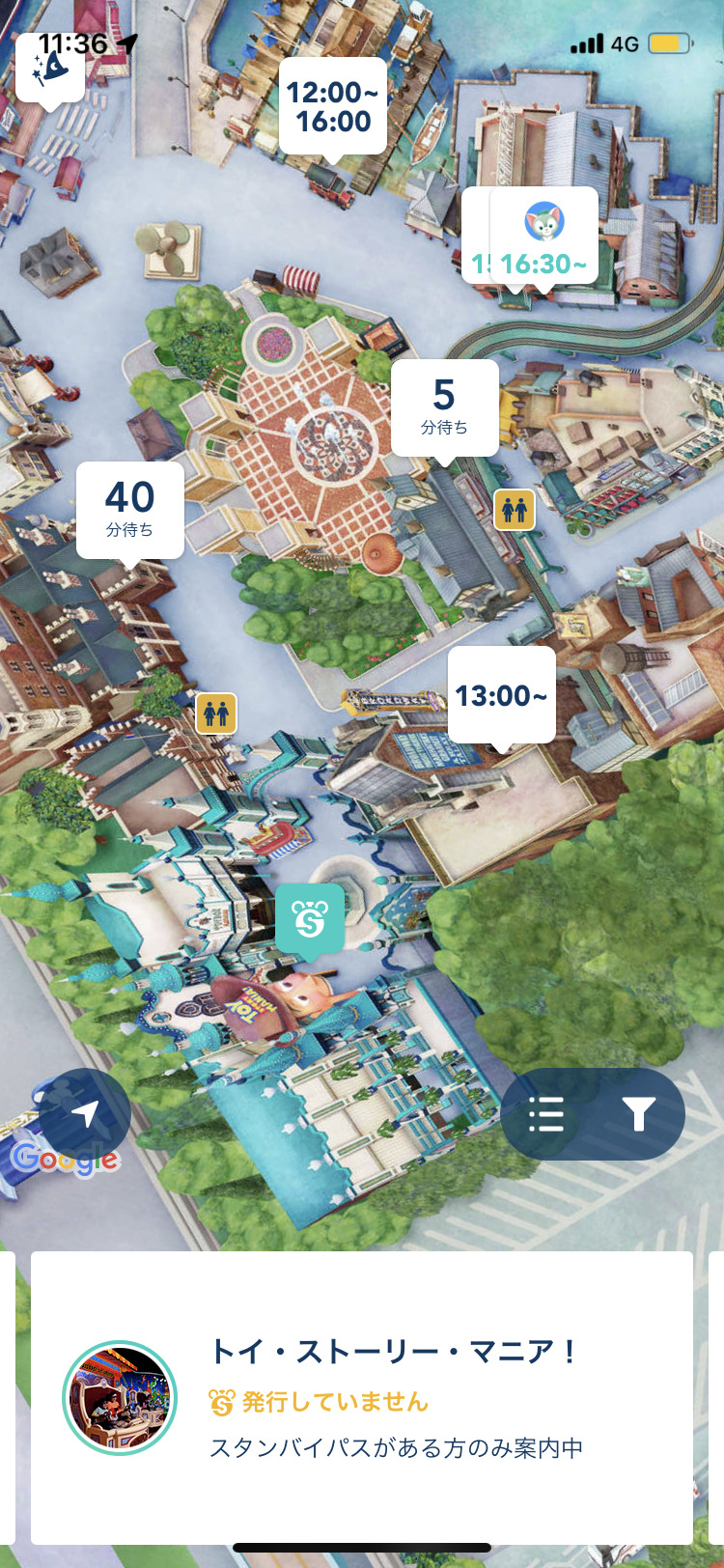Select the 12:00~16:00 map marker

point(333,107)
